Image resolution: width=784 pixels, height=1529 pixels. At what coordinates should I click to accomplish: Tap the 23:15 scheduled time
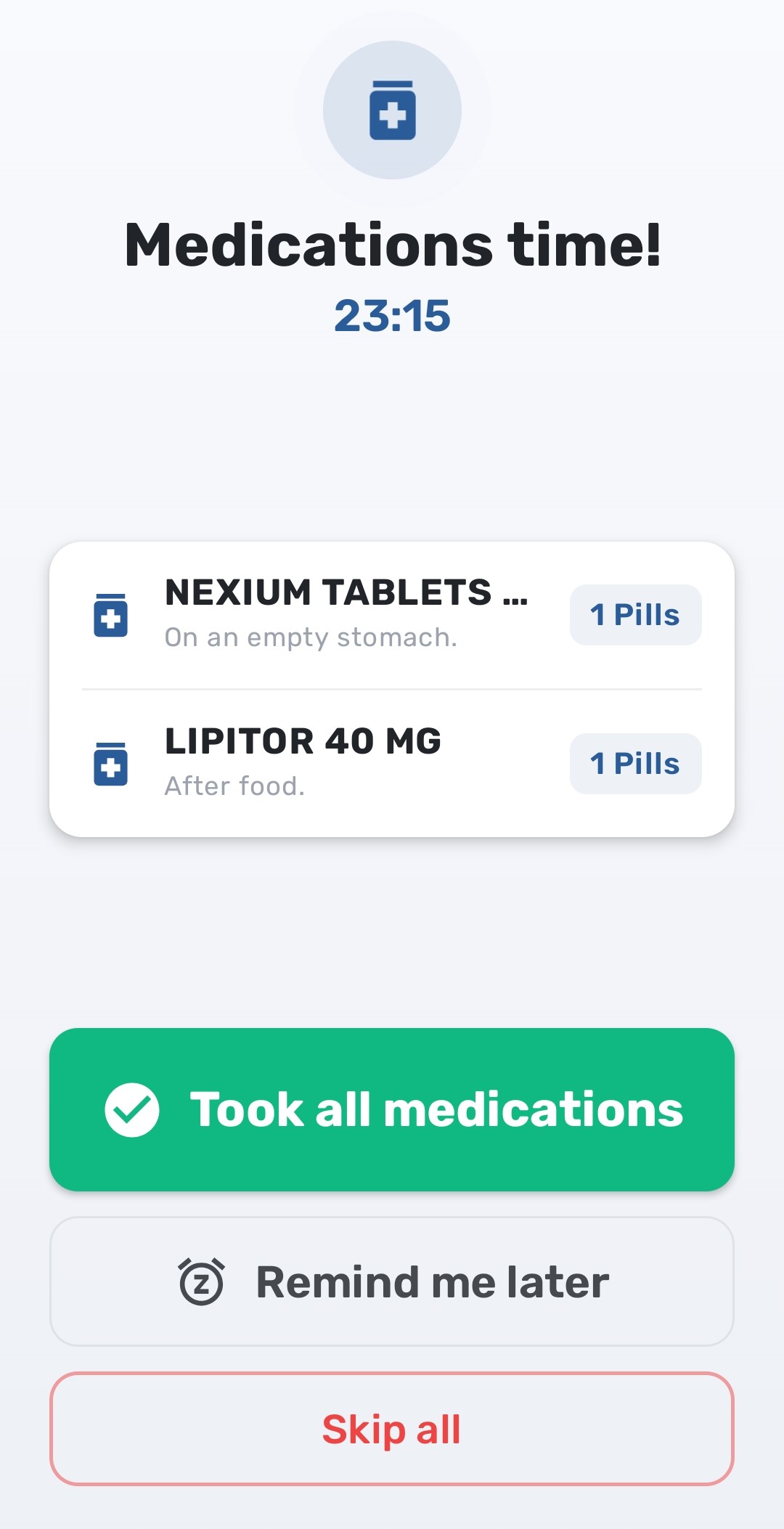[x=392, y=315]
